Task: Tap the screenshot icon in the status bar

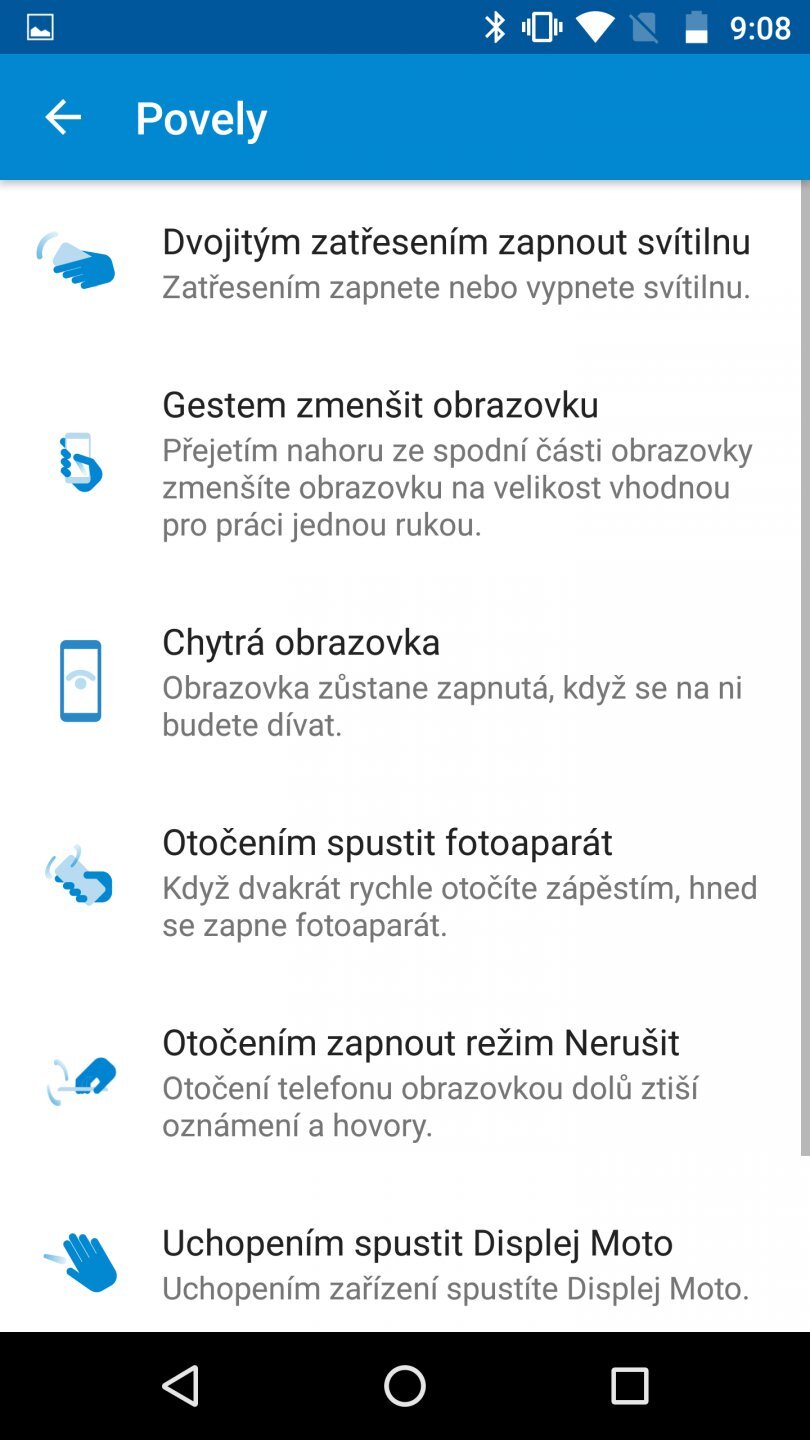Action: tap(38, 27)
